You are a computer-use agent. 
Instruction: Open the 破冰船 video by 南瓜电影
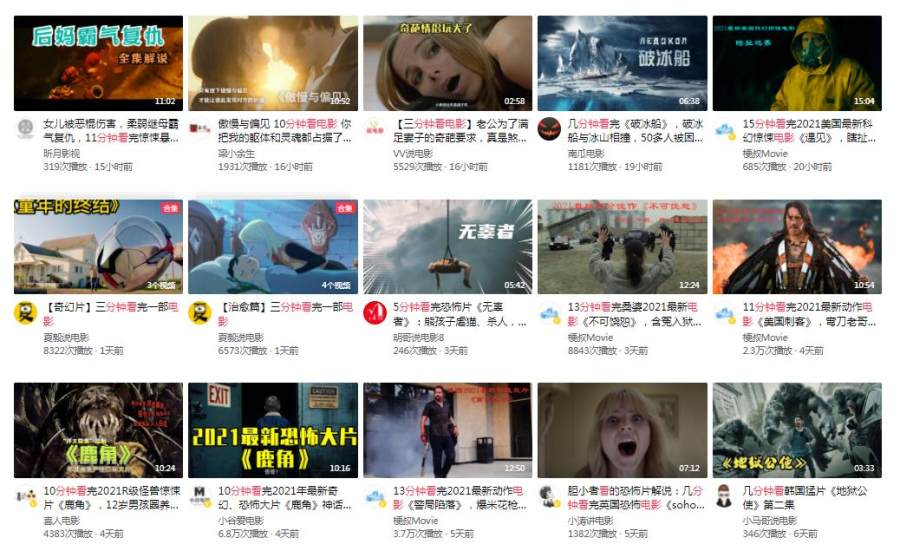coord(622,62)
